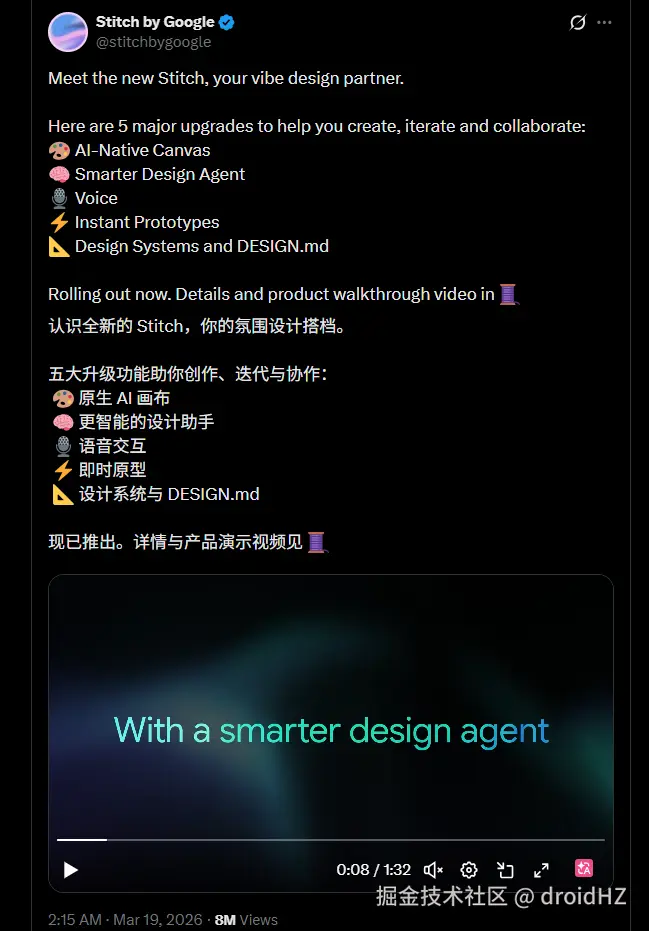
Task: Tap the pink translate icon on video
Action: tap(585, 869)
